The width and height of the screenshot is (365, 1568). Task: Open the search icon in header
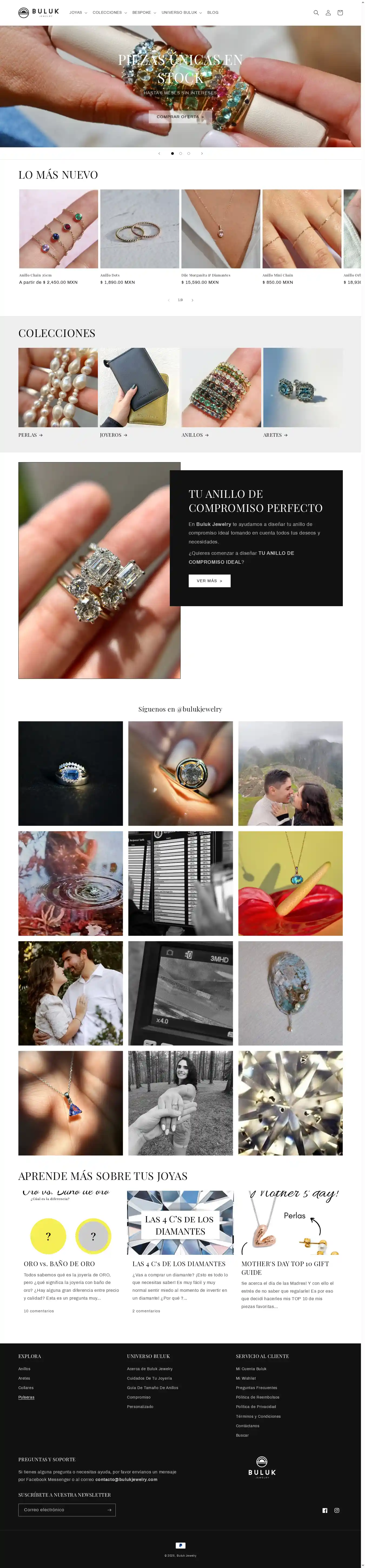click(x=316, y=13)
